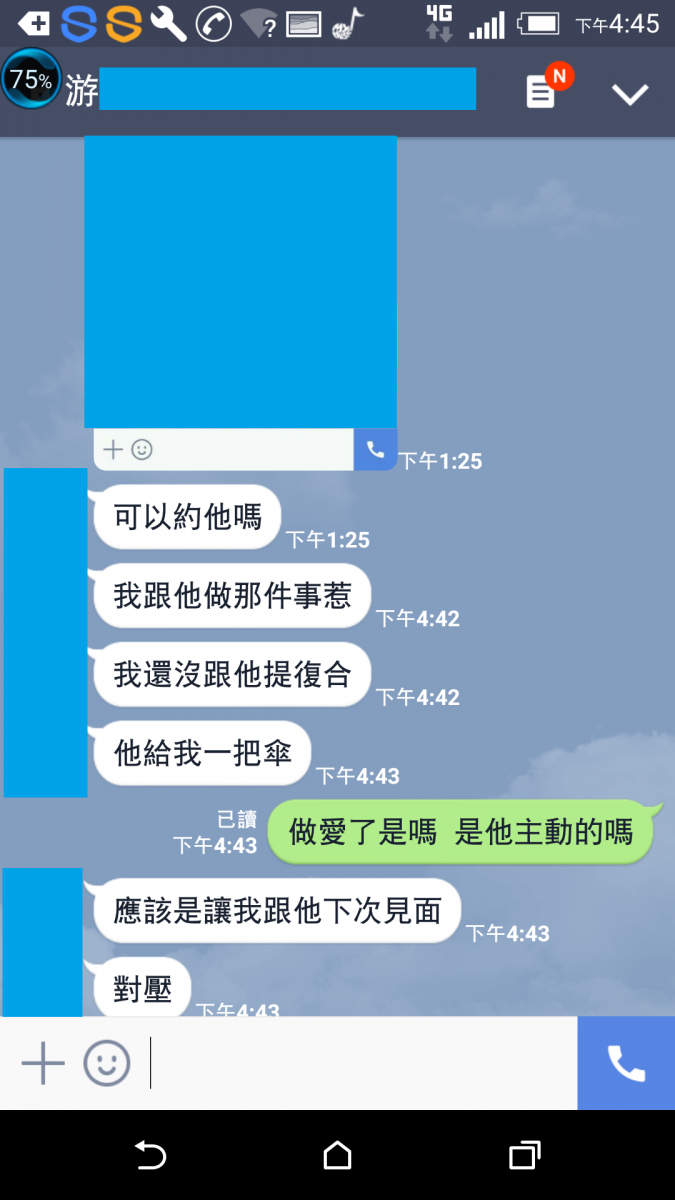The width and height of the screenshot is (675, 1200).
Task: Focus the message text input field
Action: pos(360,1063)
